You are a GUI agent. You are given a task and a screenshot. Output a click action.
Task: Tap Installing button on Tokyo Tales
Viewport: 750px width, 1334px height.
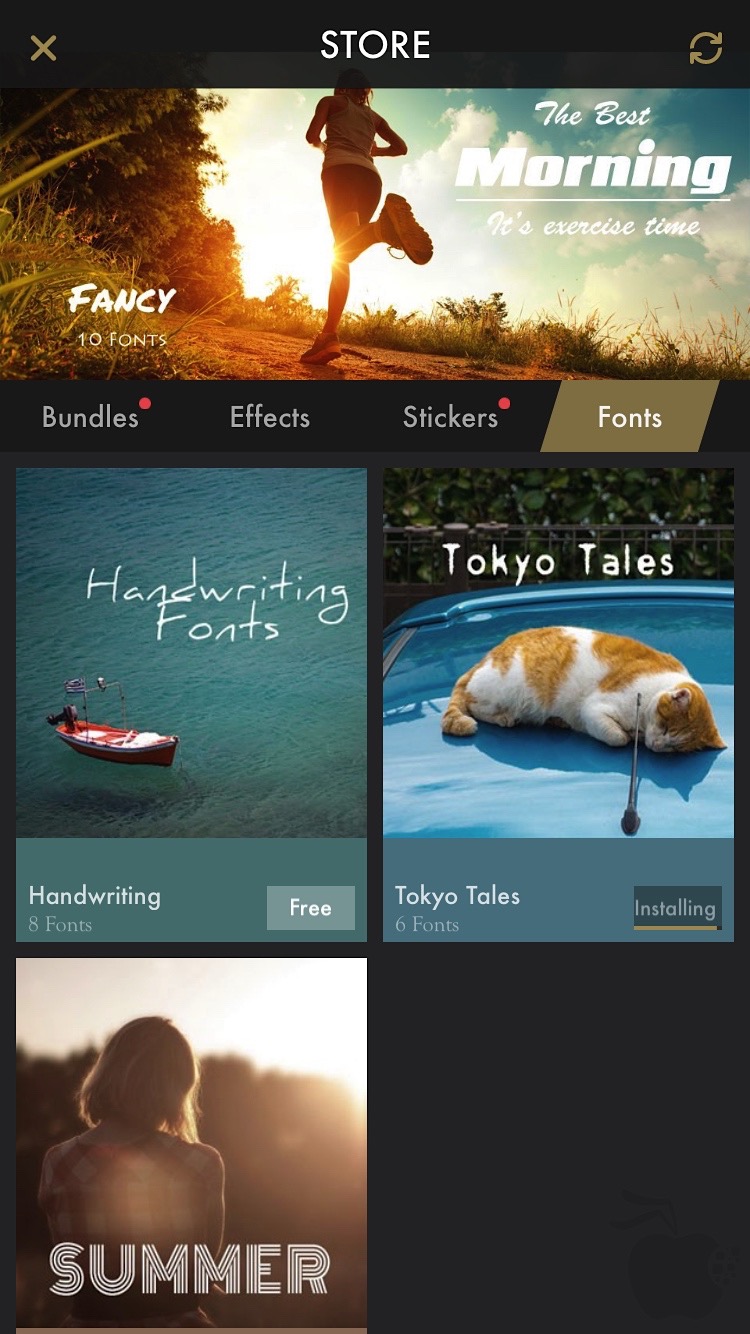[x=676, y=908]
